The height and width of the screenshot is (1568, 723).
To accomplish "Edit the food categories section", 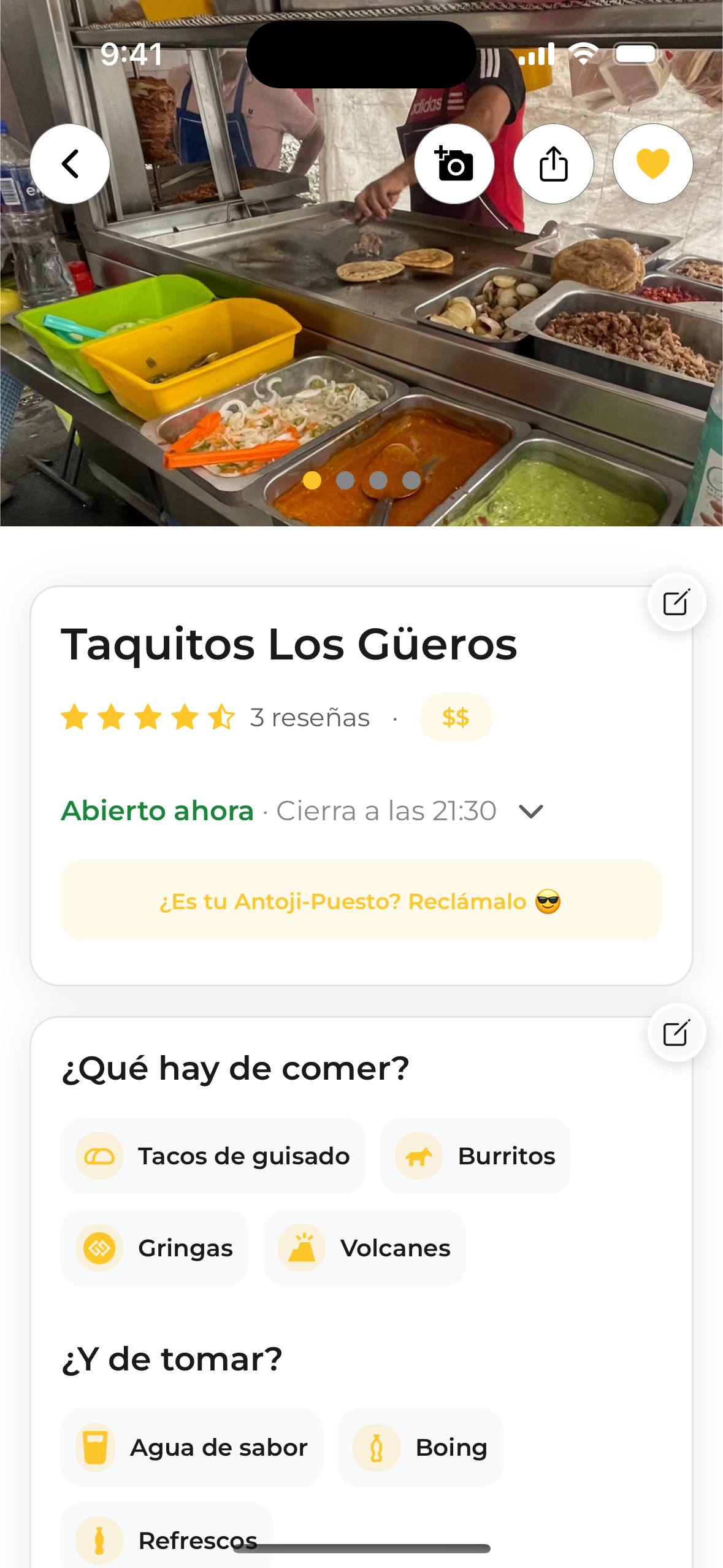I will pos(675,1032).
